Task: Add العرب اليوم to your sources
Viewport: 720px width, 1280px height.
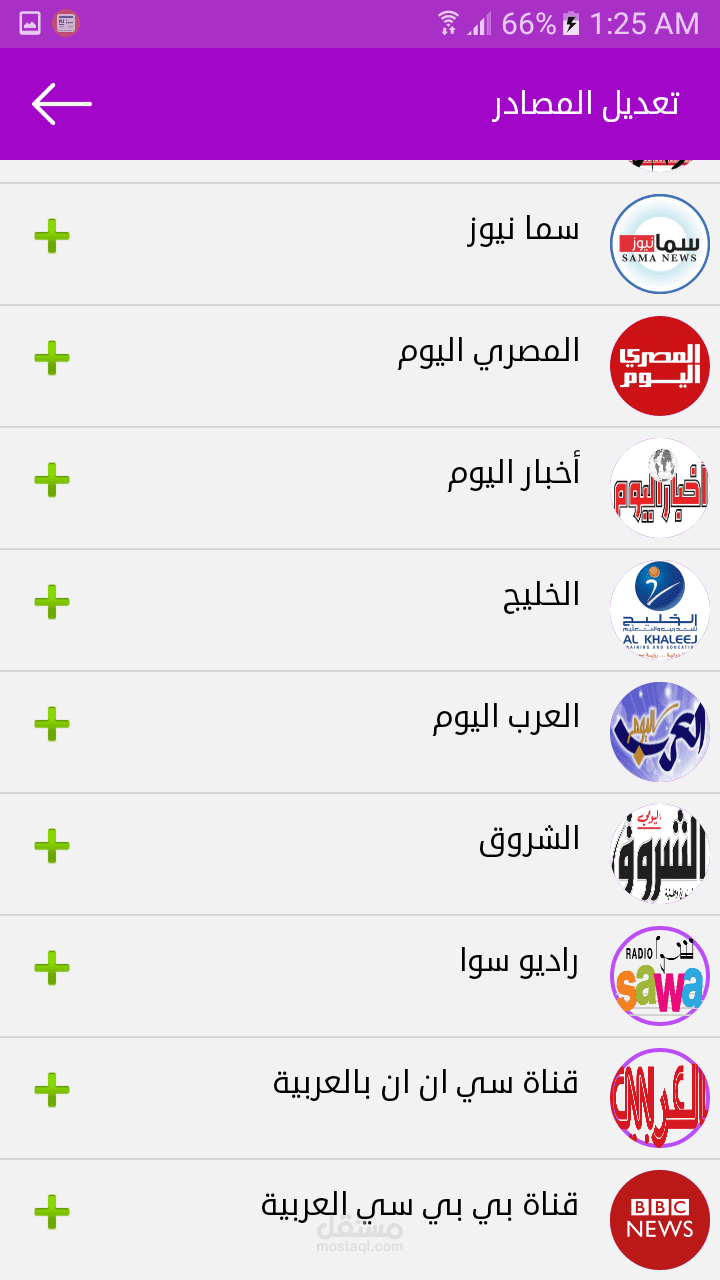Action: (52, 724)
